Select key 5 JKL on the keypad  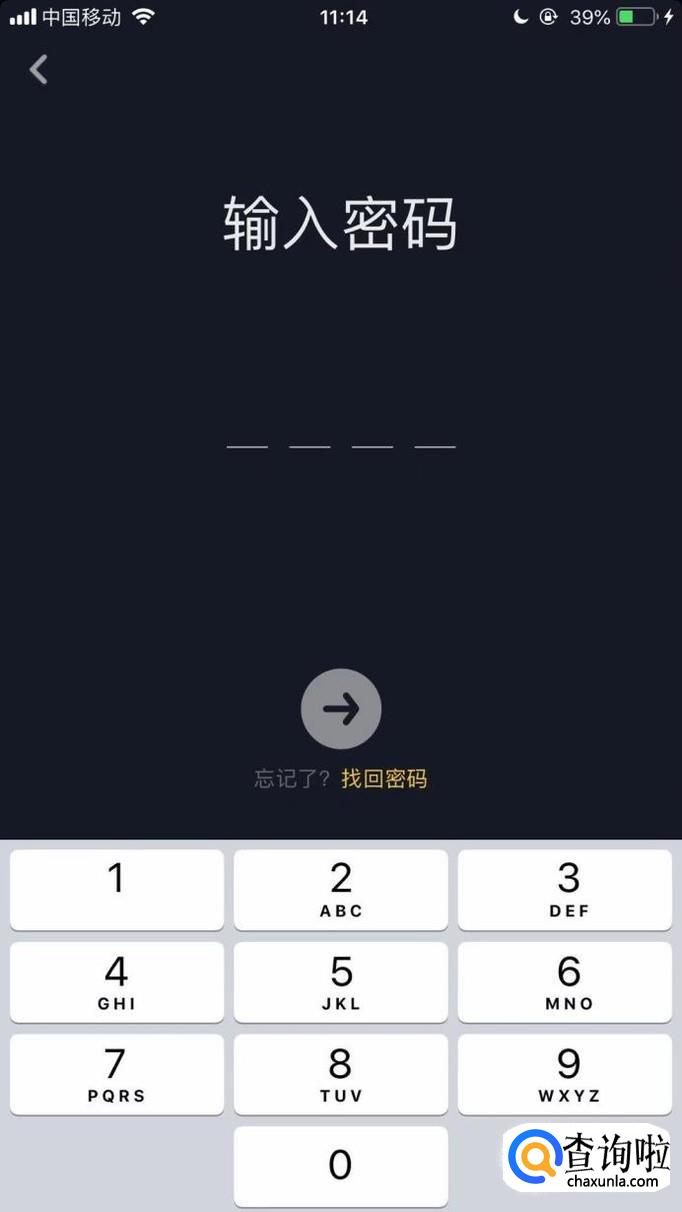341,981
